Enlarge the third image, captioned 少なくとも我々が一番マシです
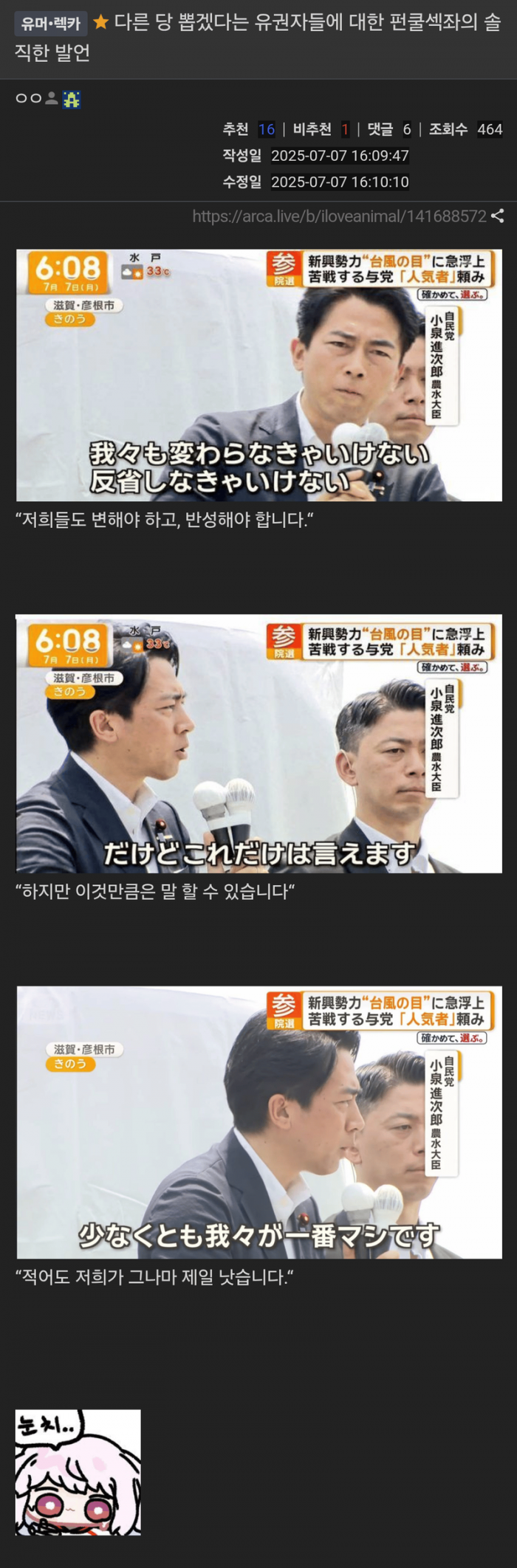Viewport: 517px width, 1568px height. coord(259,1121)
